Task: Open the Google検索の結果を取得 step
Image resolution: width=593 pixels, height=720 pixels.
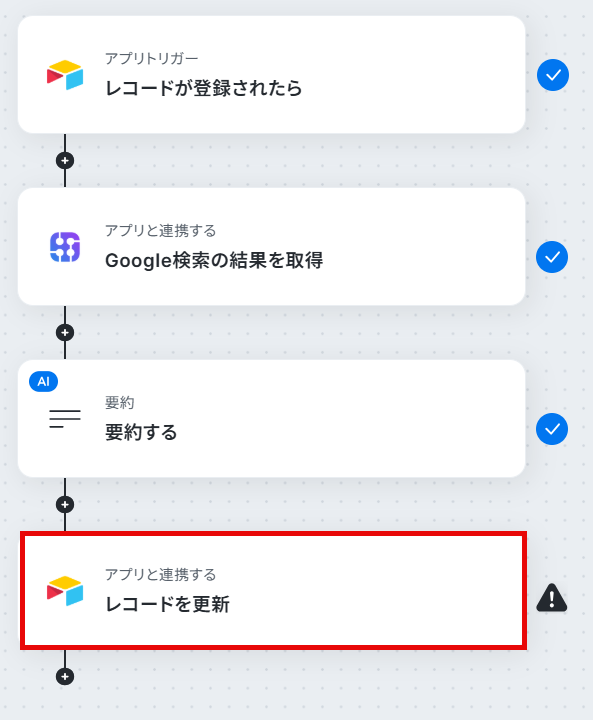Action: coord(271,247)
